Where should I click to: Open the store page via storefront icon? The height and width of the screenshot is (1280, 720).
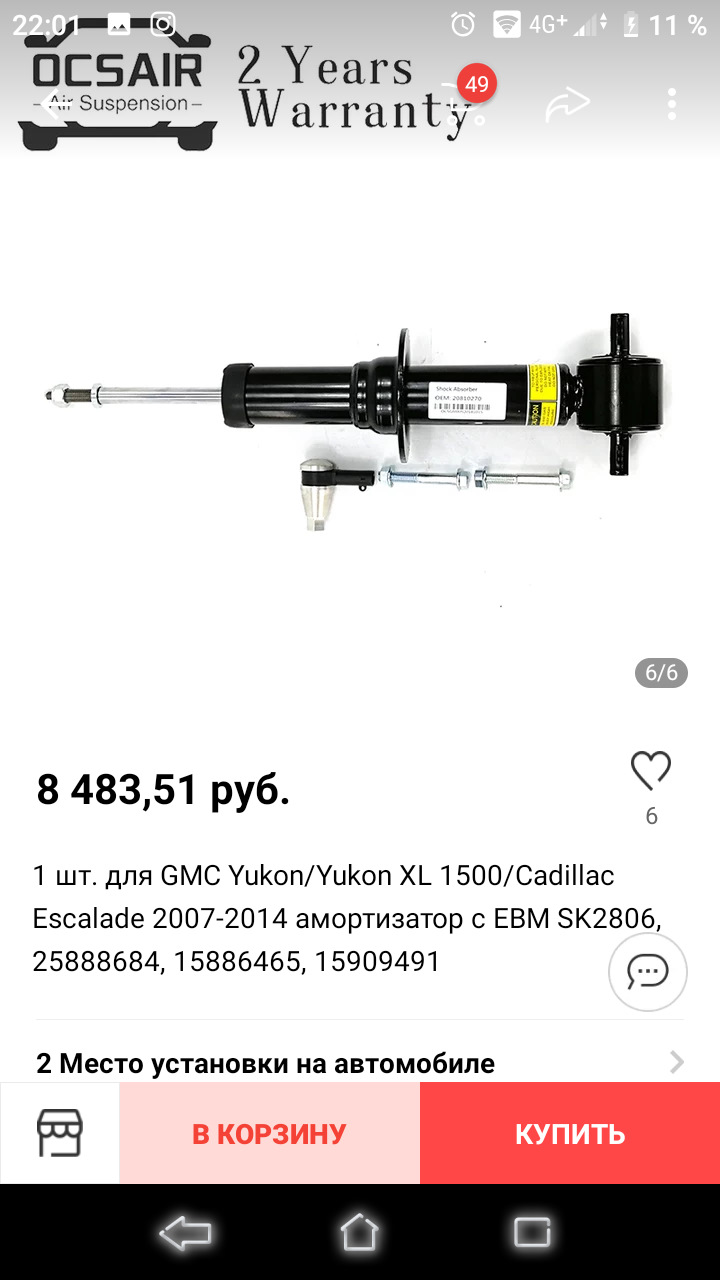[x=60, y=1132]
